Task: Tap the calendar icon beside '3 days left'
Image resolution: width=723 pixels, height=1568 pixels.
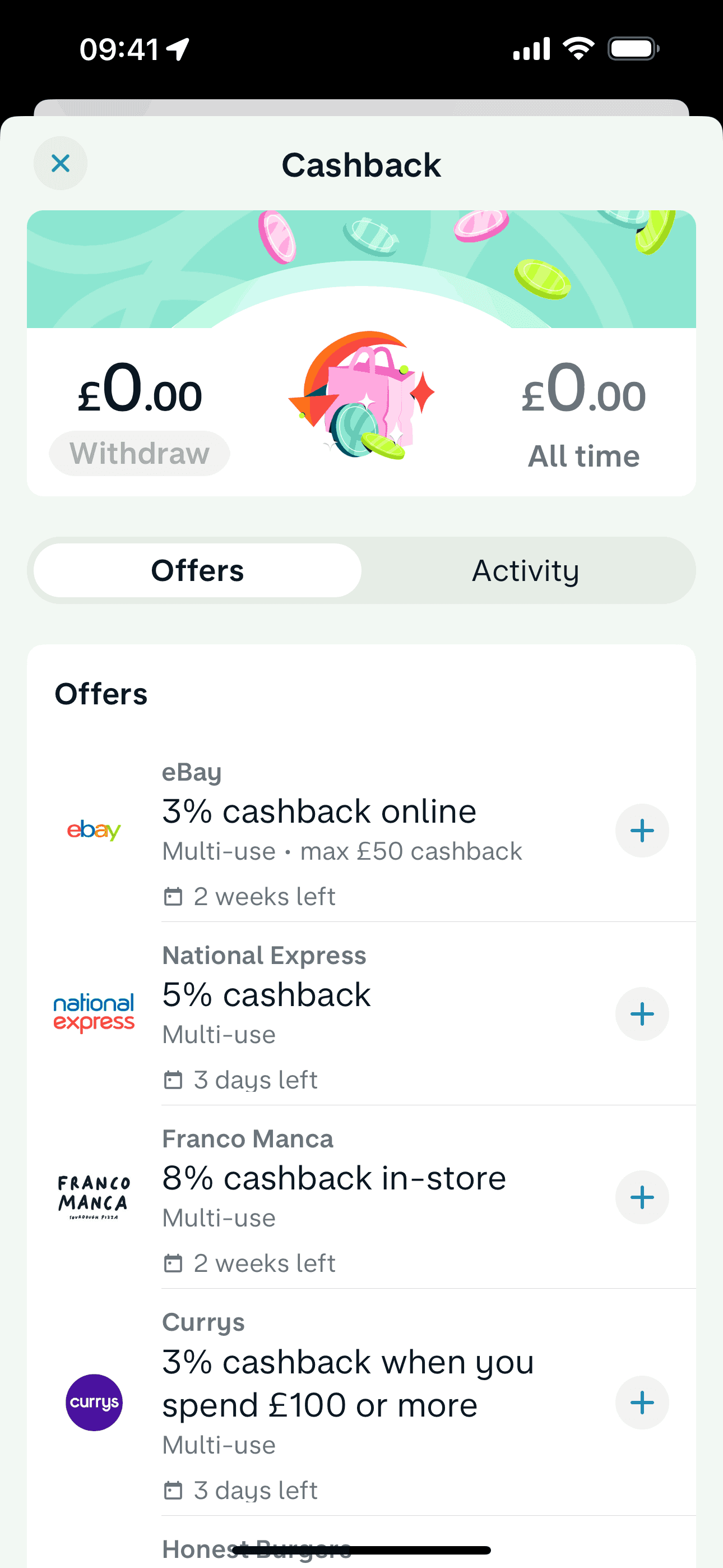Action: pos(174,1079)
